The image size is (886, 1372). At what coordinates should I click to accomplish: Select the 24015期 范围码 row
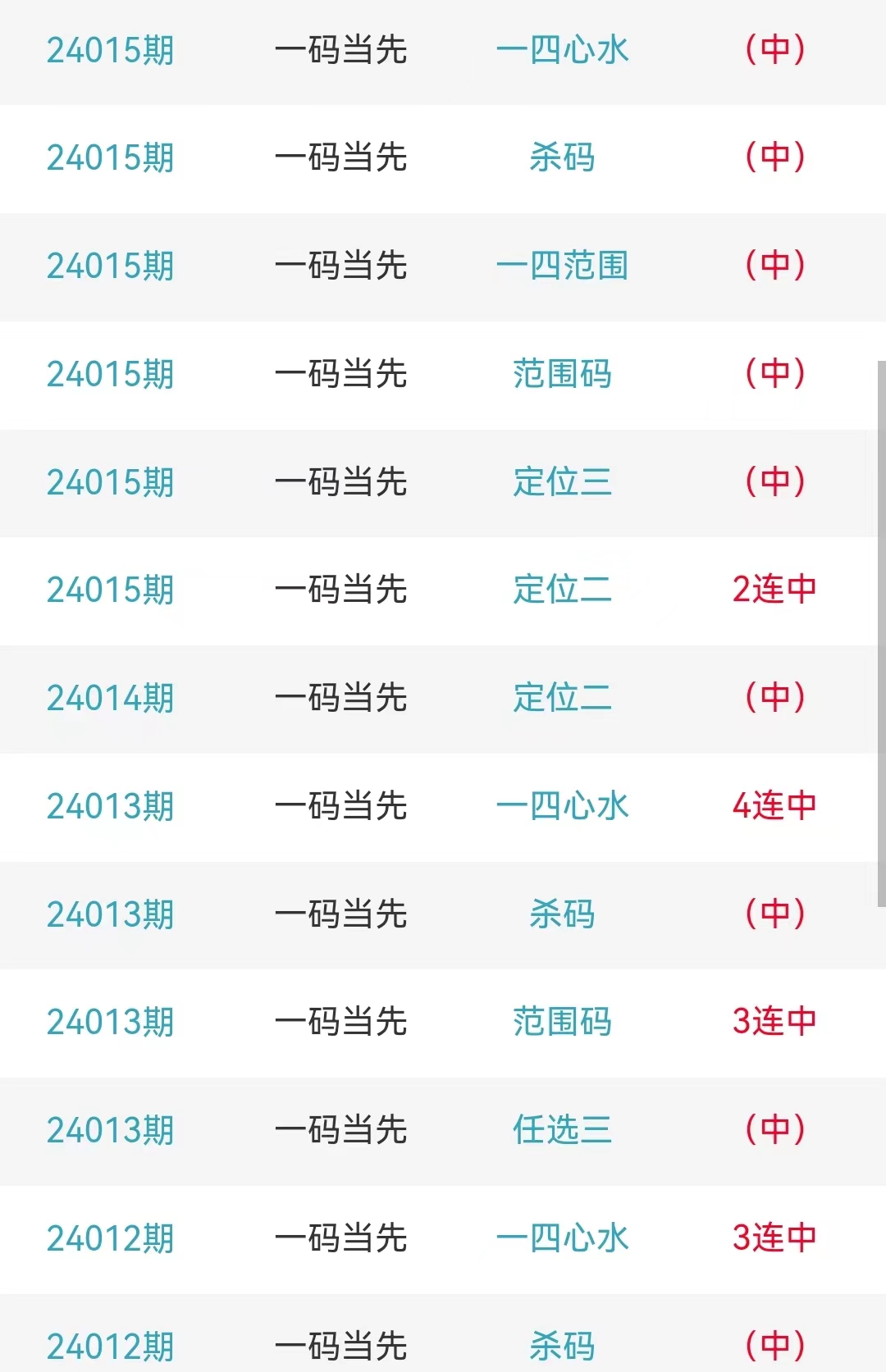tap(562, 374)
